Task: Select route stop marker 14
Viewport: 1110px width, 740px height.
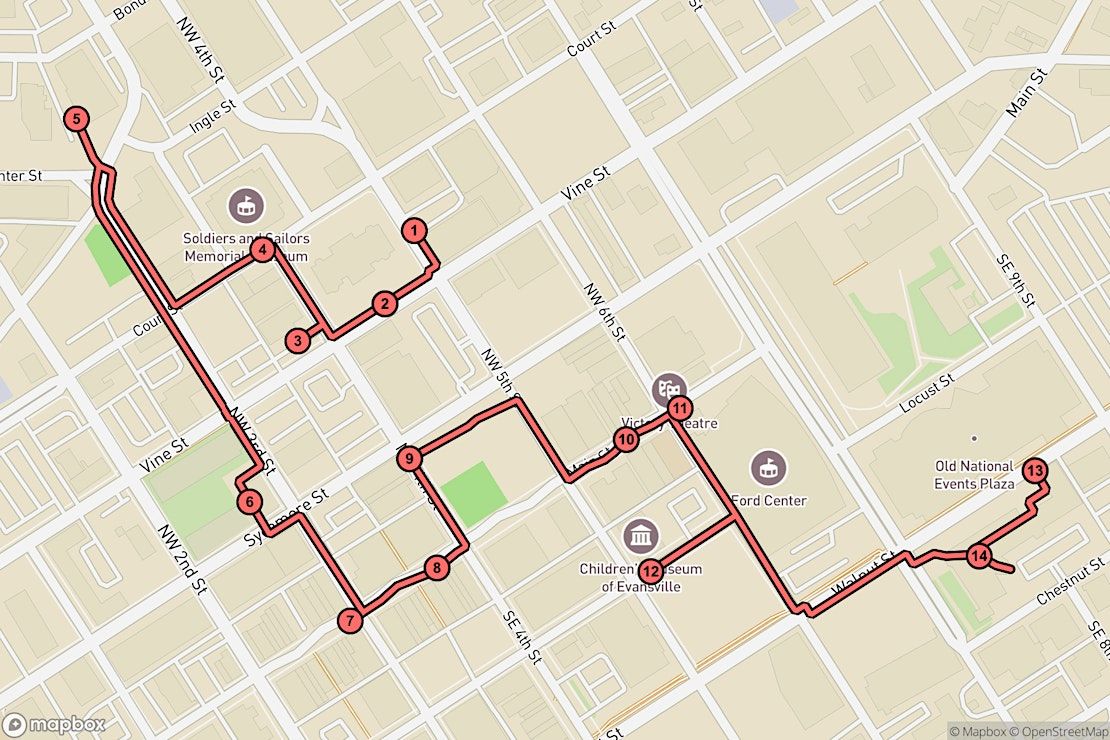Action: 979,556
